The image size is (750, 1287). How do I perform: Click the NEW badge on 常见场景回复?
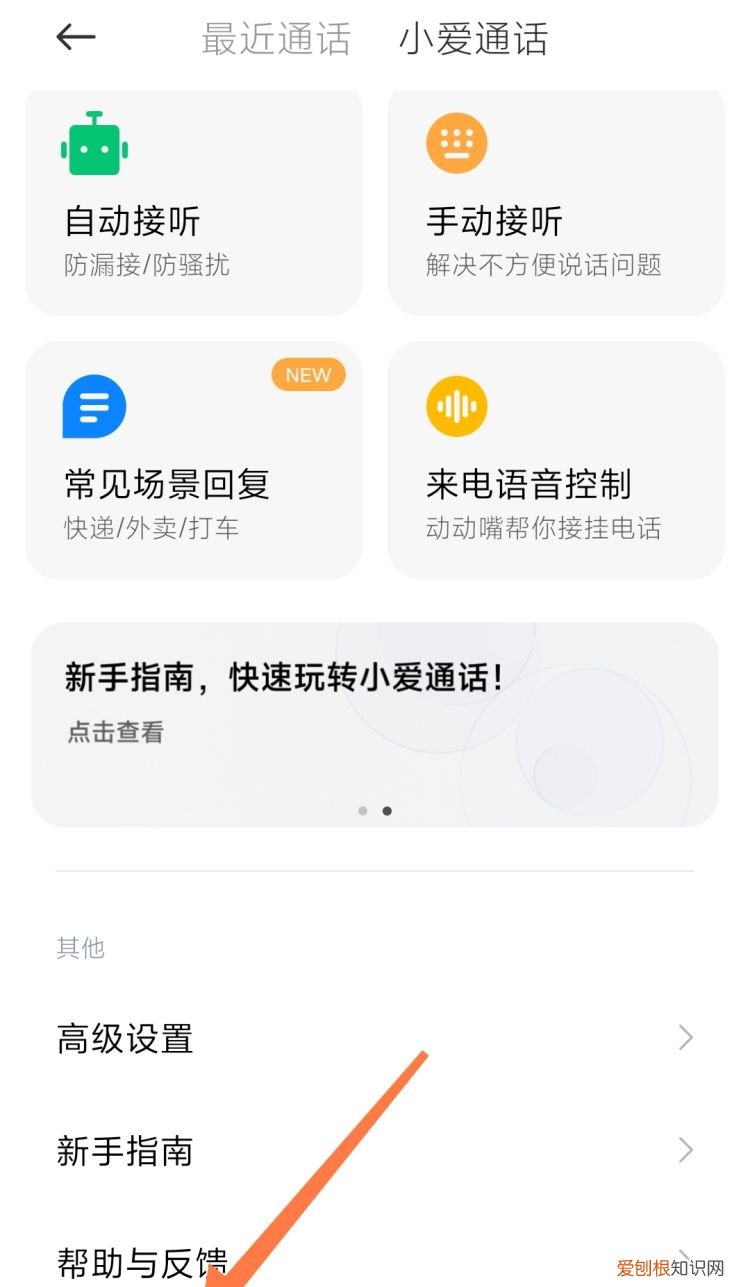coord(308,375)
